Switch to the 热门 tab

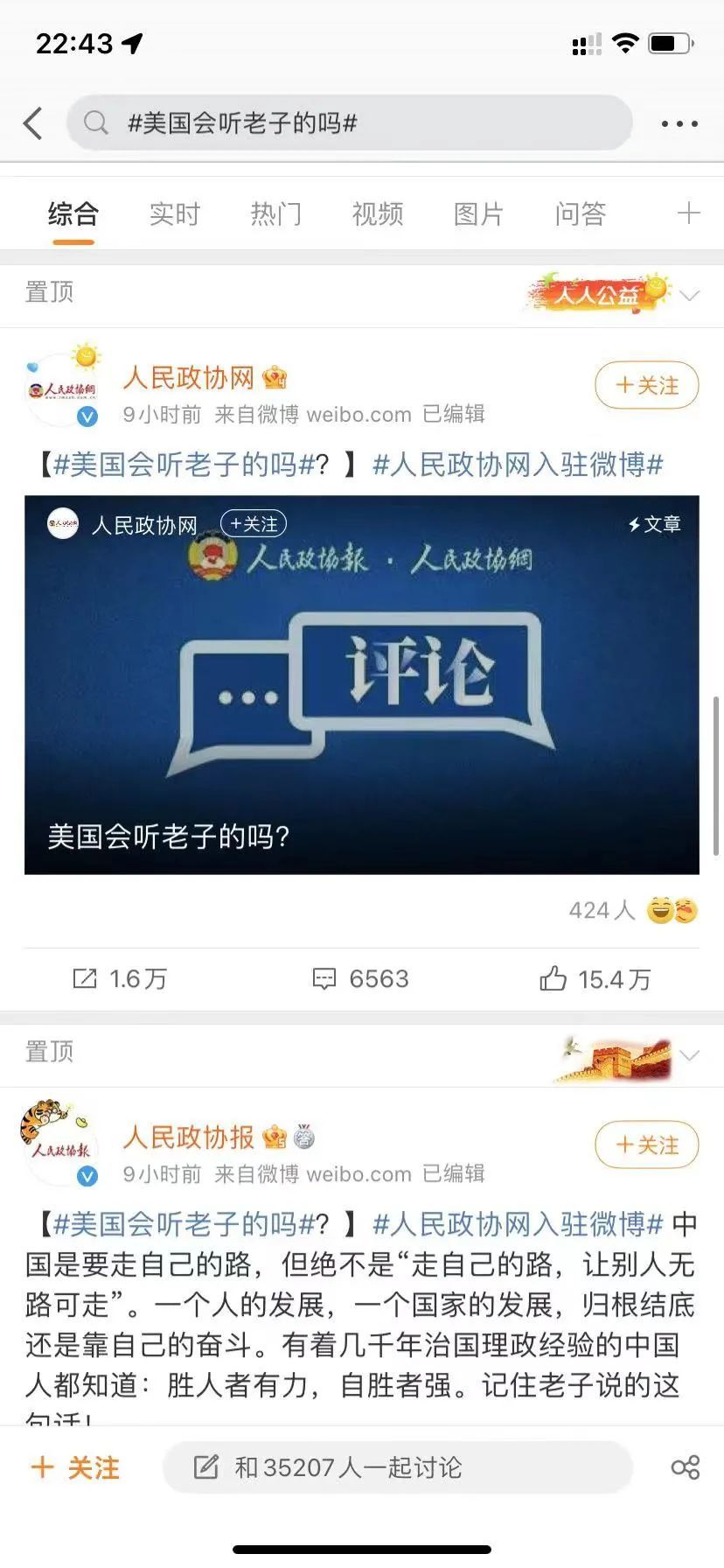point(275,214)
